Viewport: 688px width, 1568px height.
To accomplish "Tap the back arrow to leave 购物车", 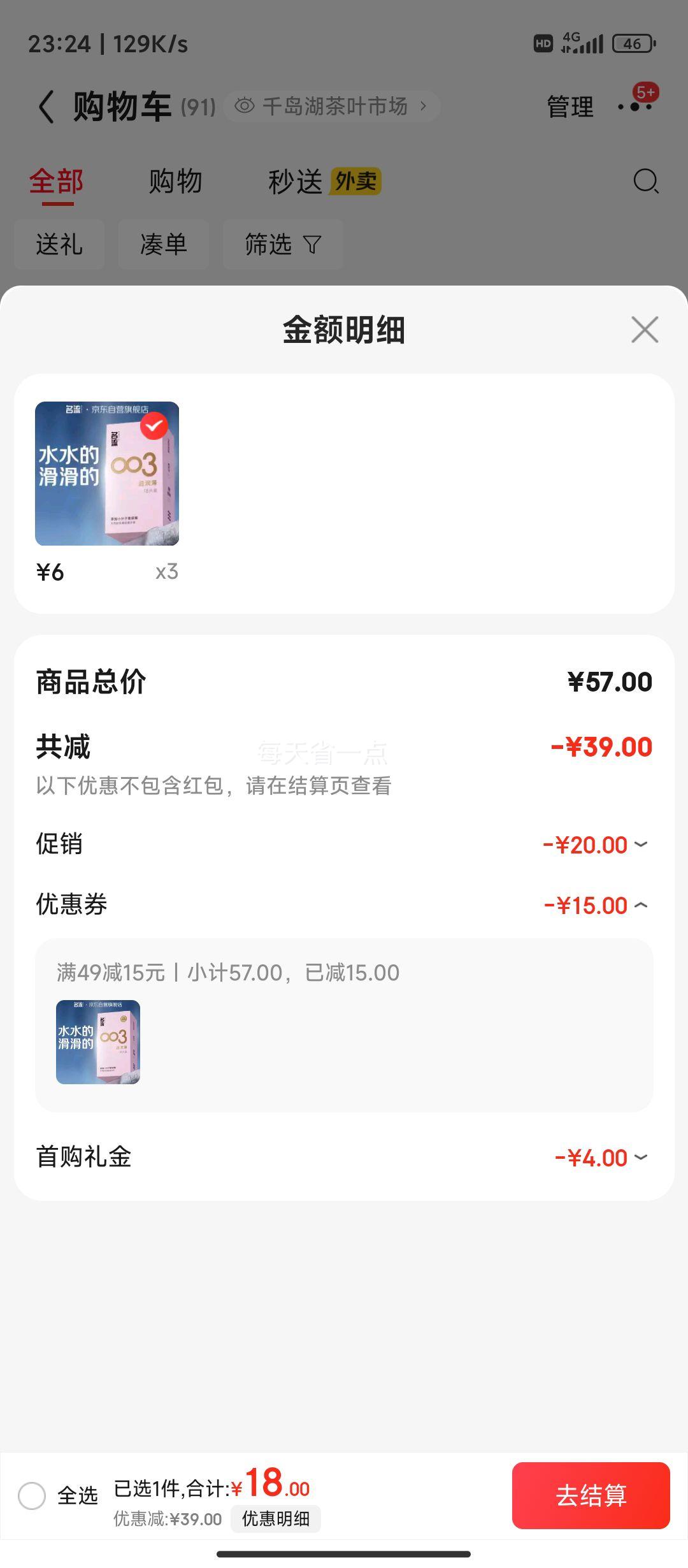I will coord(45,105).
